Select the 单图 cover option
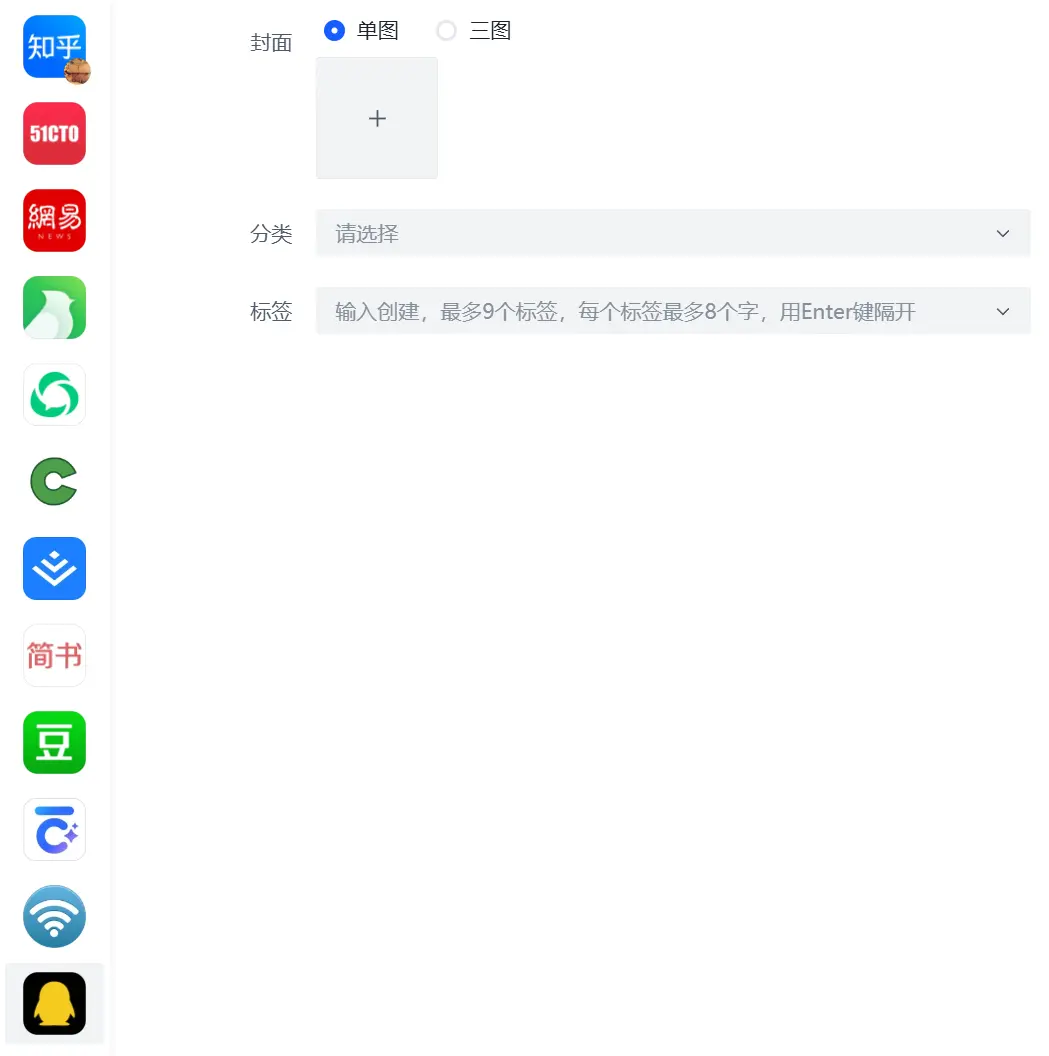 click(334, 30)
